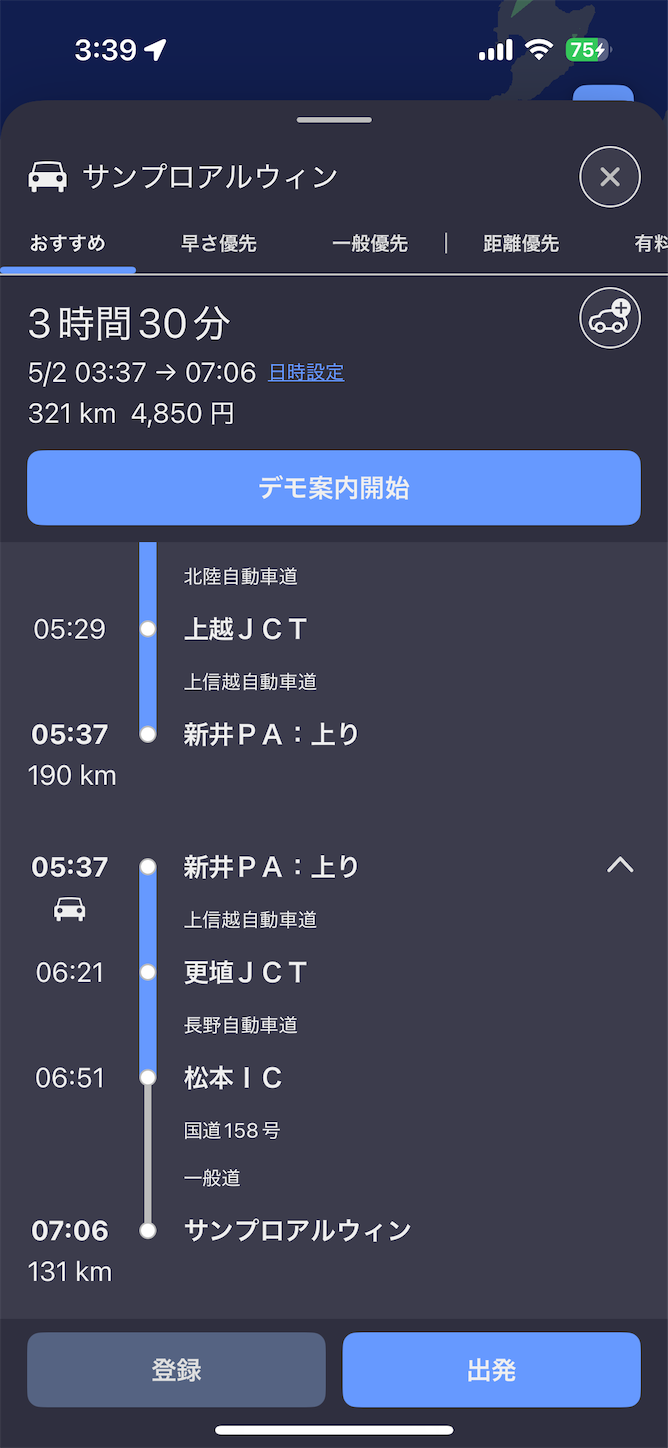Tap the add vehicle car icon
The width and height of the screenshot is (668, 1448).
[x=610, y=319]
